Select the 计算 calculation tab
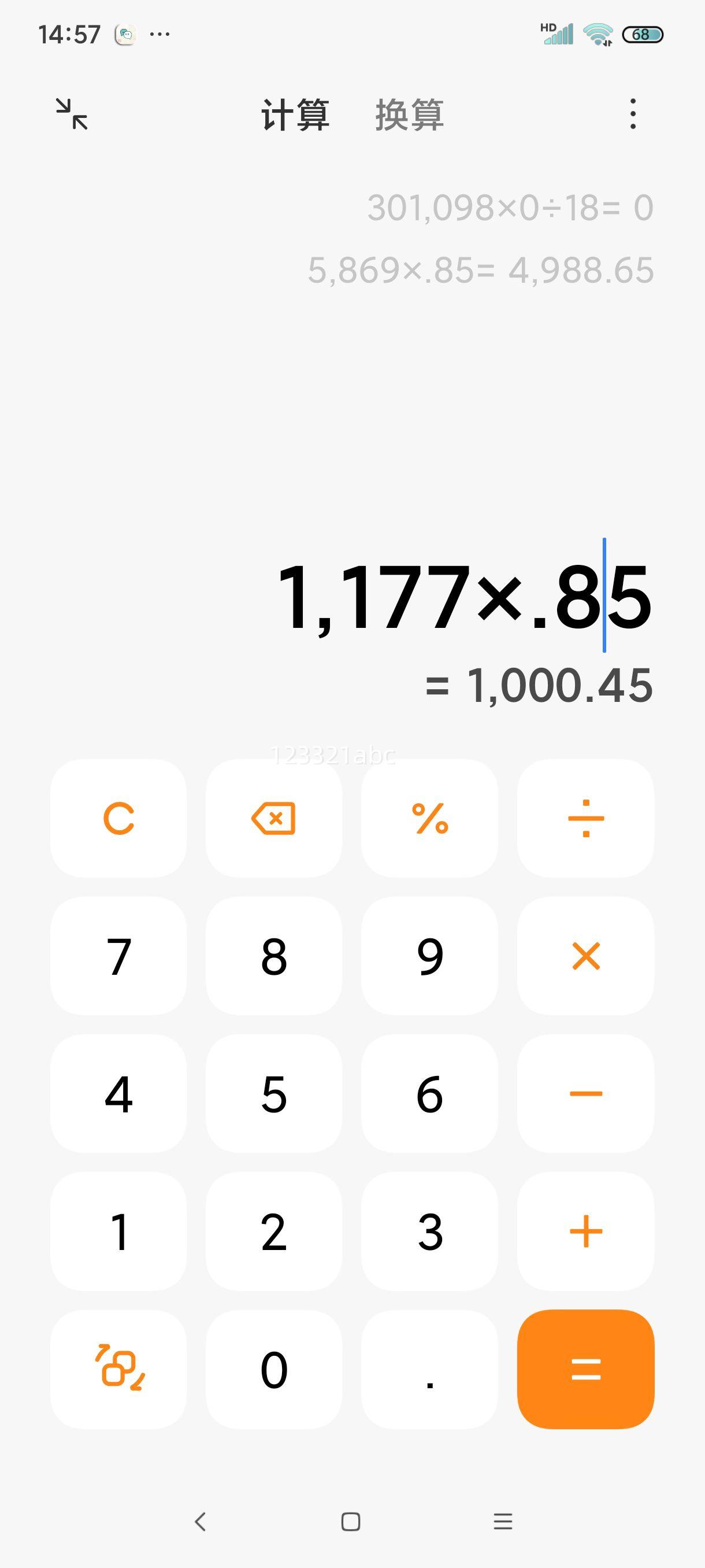This screenshot has height=1568, width=705. (x=295, y=114)
